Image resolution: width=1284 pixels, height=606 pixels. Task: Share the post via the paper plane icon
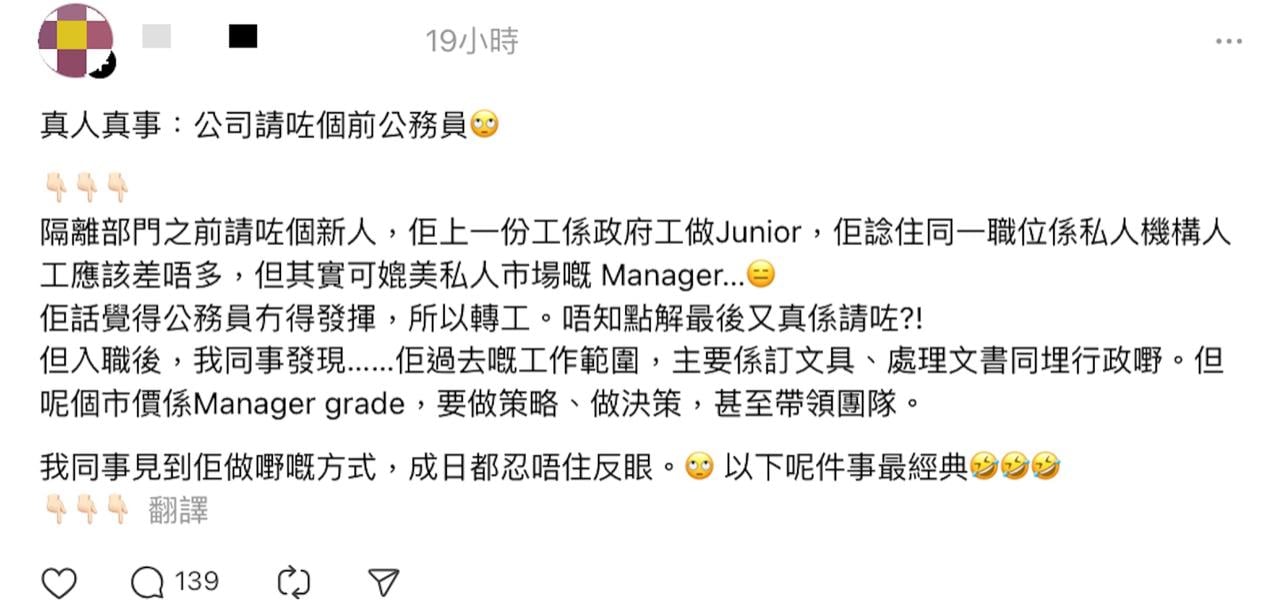click(x=384, y=582)
